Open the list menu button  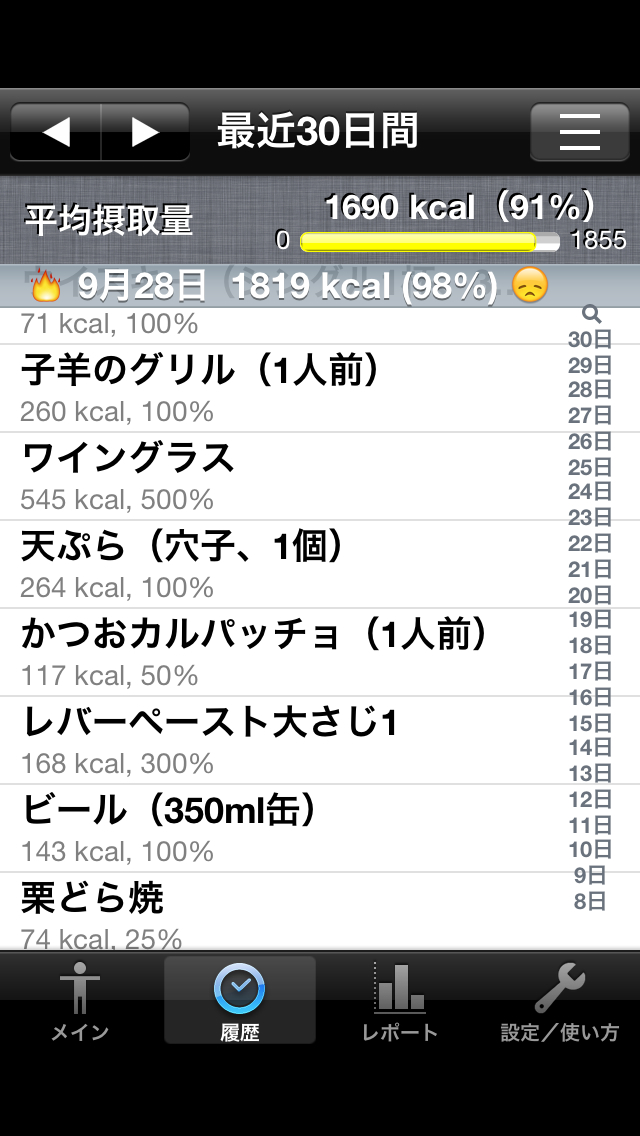[580, 132]
